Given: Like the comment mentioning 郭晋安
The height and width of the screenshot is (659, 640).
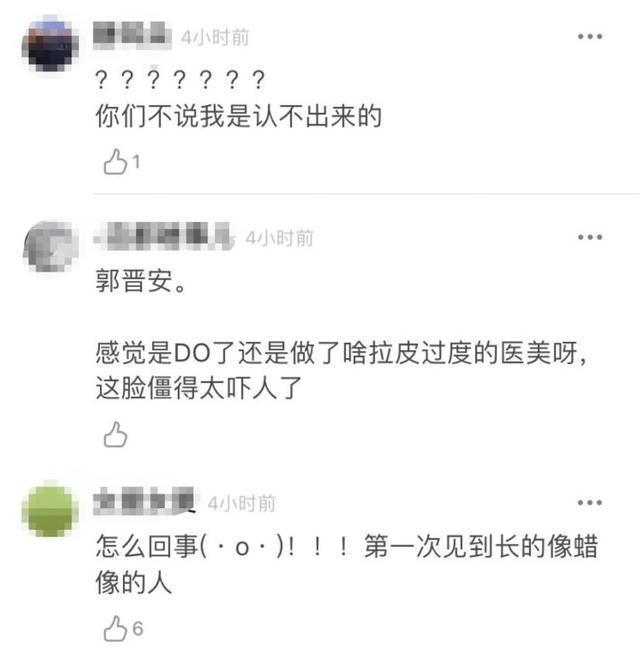Looking at the screenshot, I should (x=117, y=433).
